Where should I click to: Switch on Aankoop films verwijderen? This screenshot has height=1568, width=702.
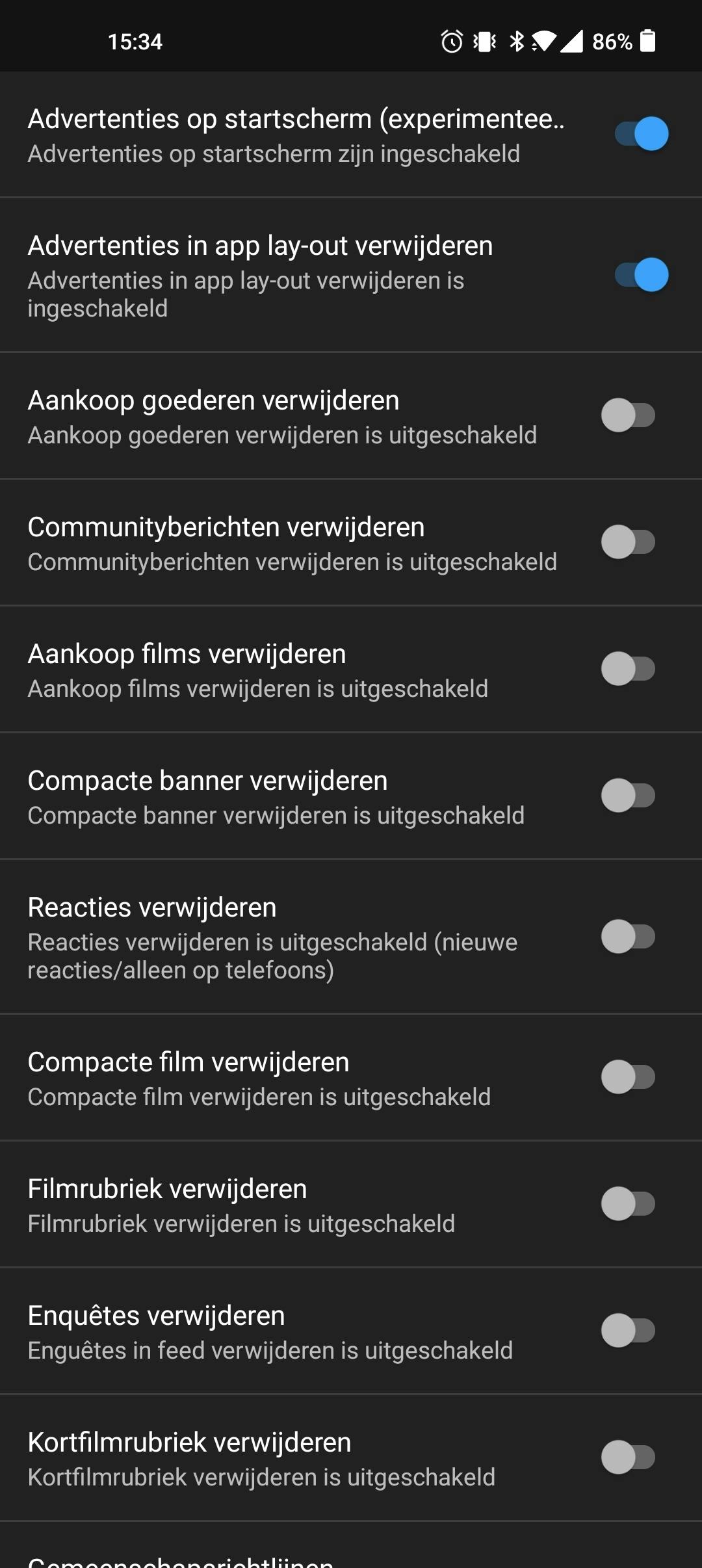[628, 669]
